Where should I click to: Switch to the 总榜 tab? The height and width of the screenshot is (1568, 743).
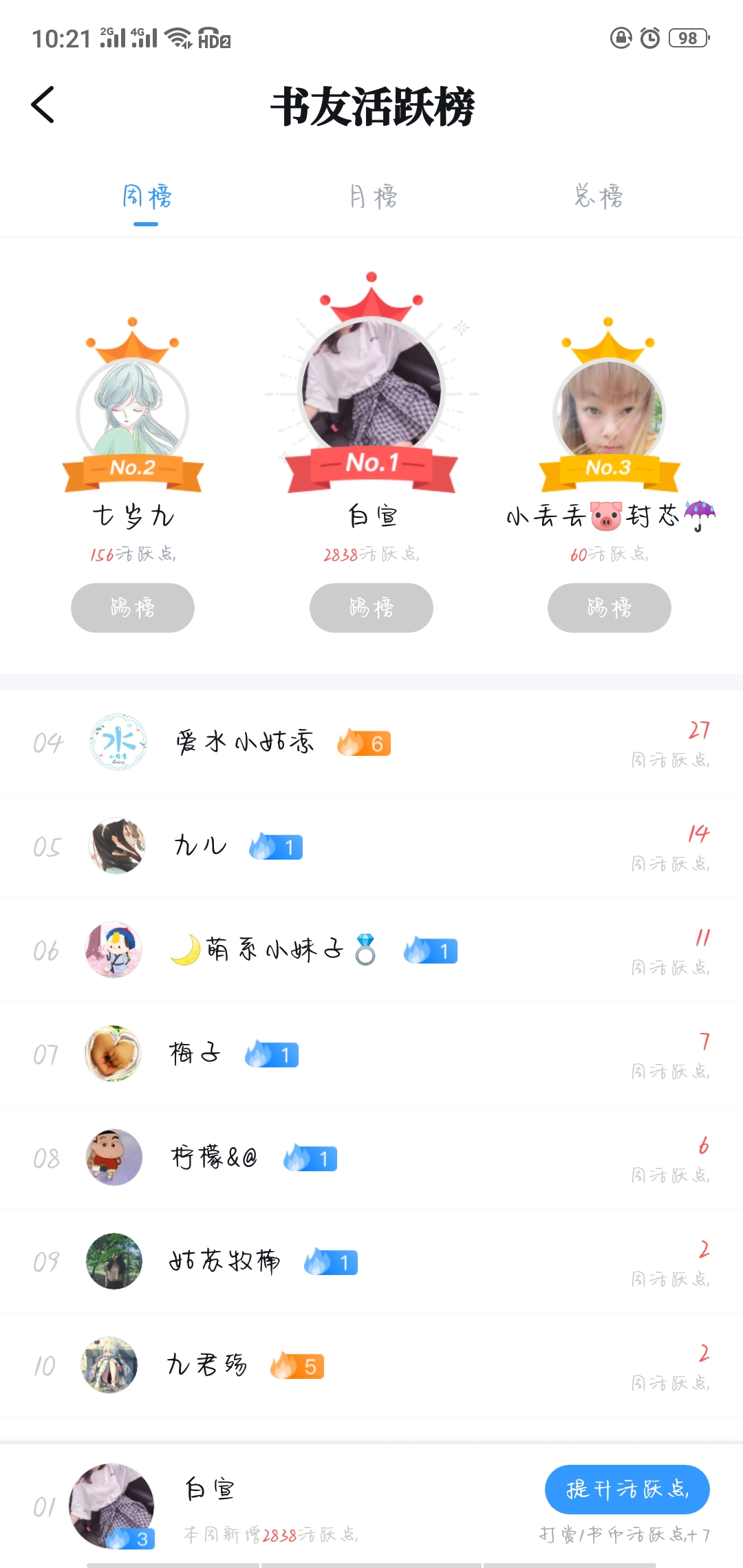tap(598, 197)
